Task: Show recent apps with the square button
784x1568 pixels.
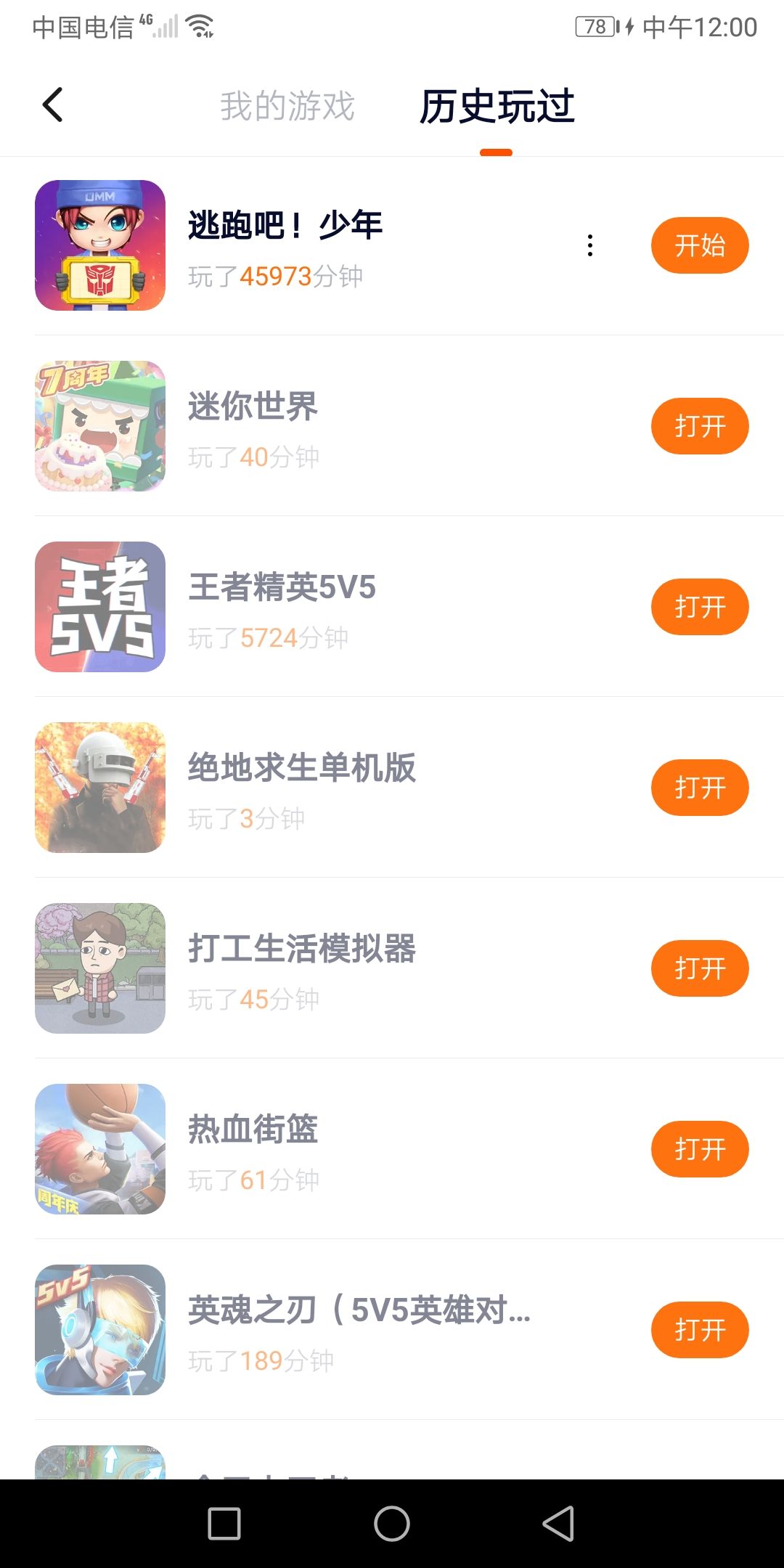Action: 224,1523
